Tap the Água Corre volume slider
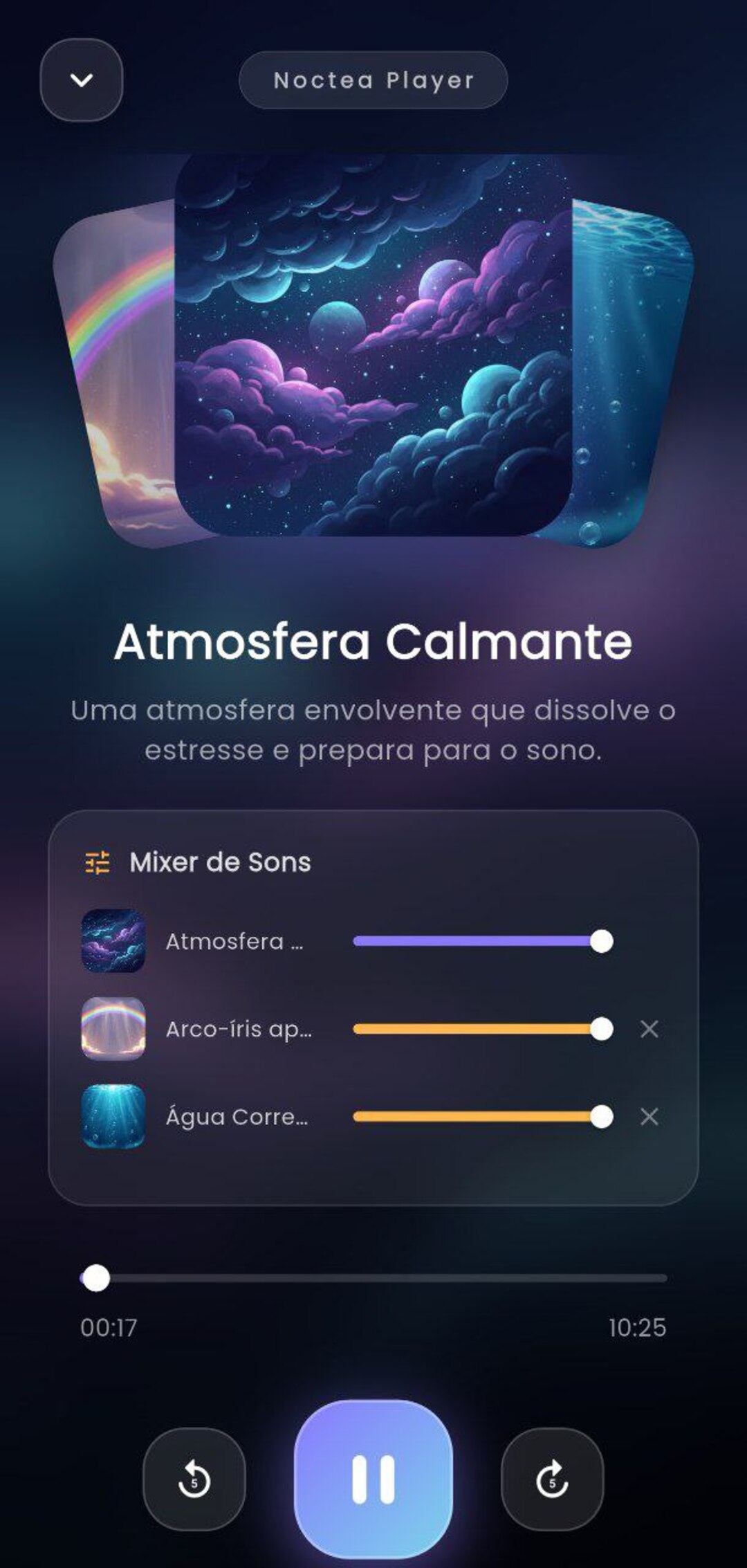Image resolution: width=747 pixels, height=1568 pixels. [x=477, y=1116]
